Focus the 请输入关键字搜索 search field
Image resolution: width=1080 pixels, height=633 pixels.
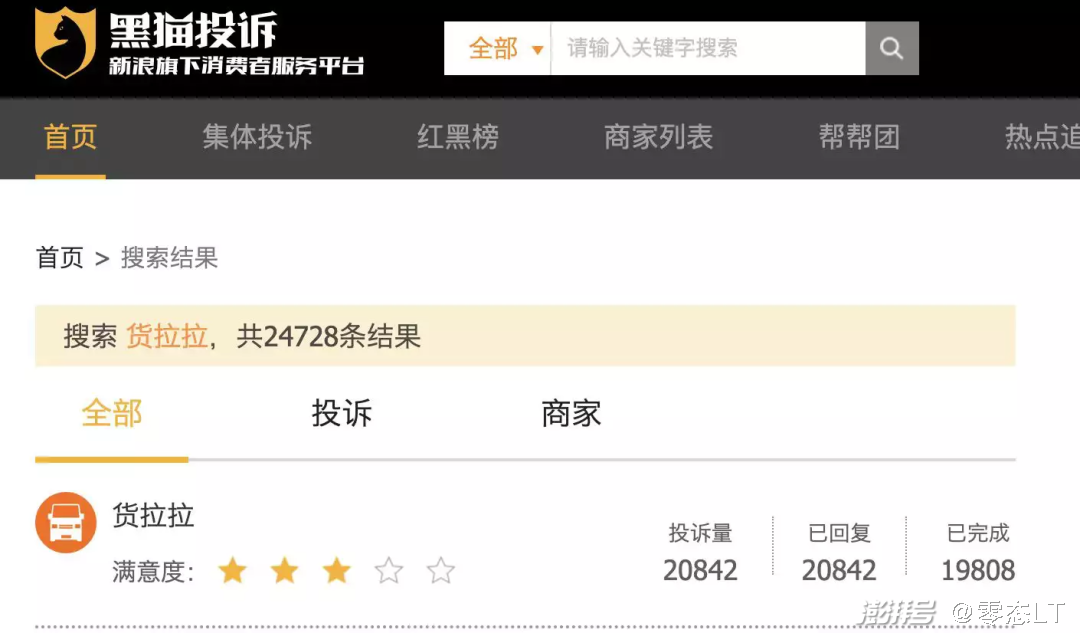coord(708,48)
